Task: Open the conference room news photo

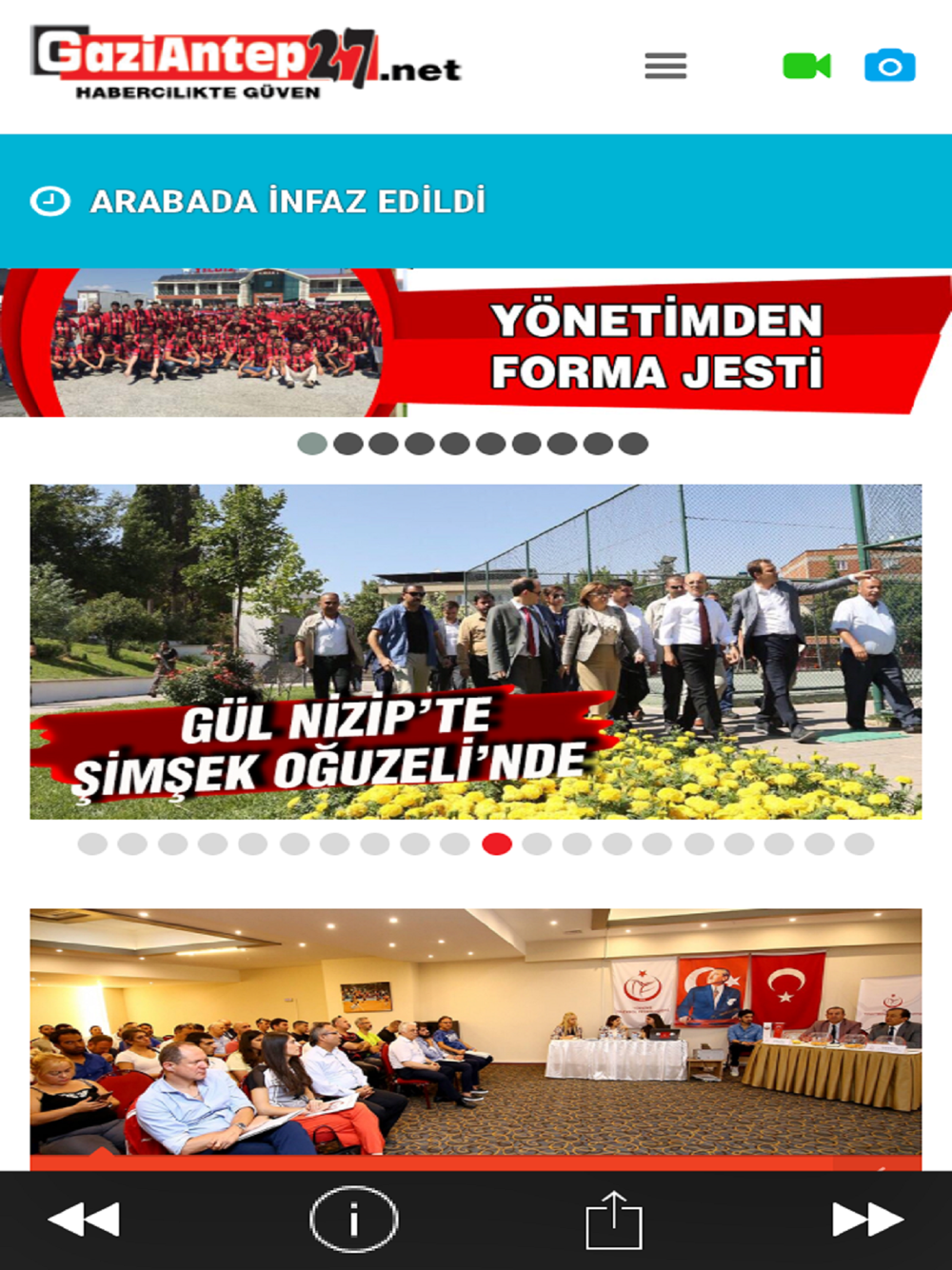Action: [476, 1033]
